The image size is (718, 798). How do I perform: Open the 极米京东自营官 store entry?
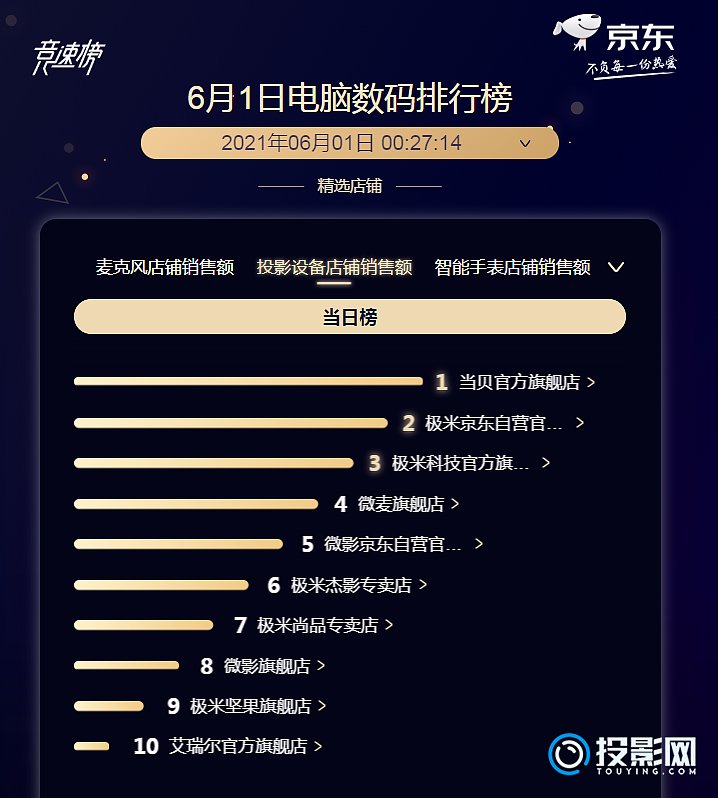[x=495, y=423]
